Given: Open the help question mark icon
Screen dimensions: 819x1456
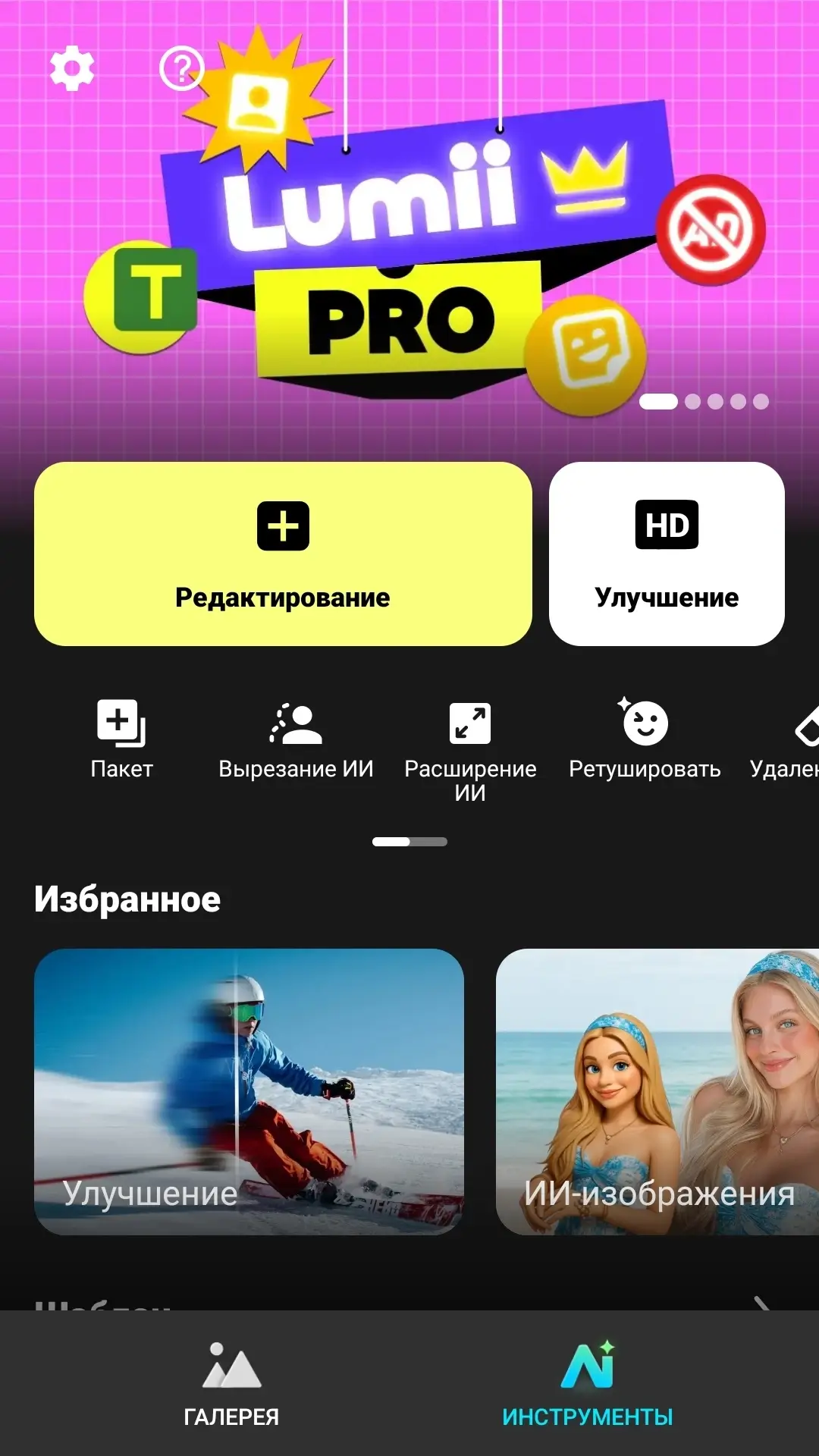Looking at the screenshot, I should 182,69.
